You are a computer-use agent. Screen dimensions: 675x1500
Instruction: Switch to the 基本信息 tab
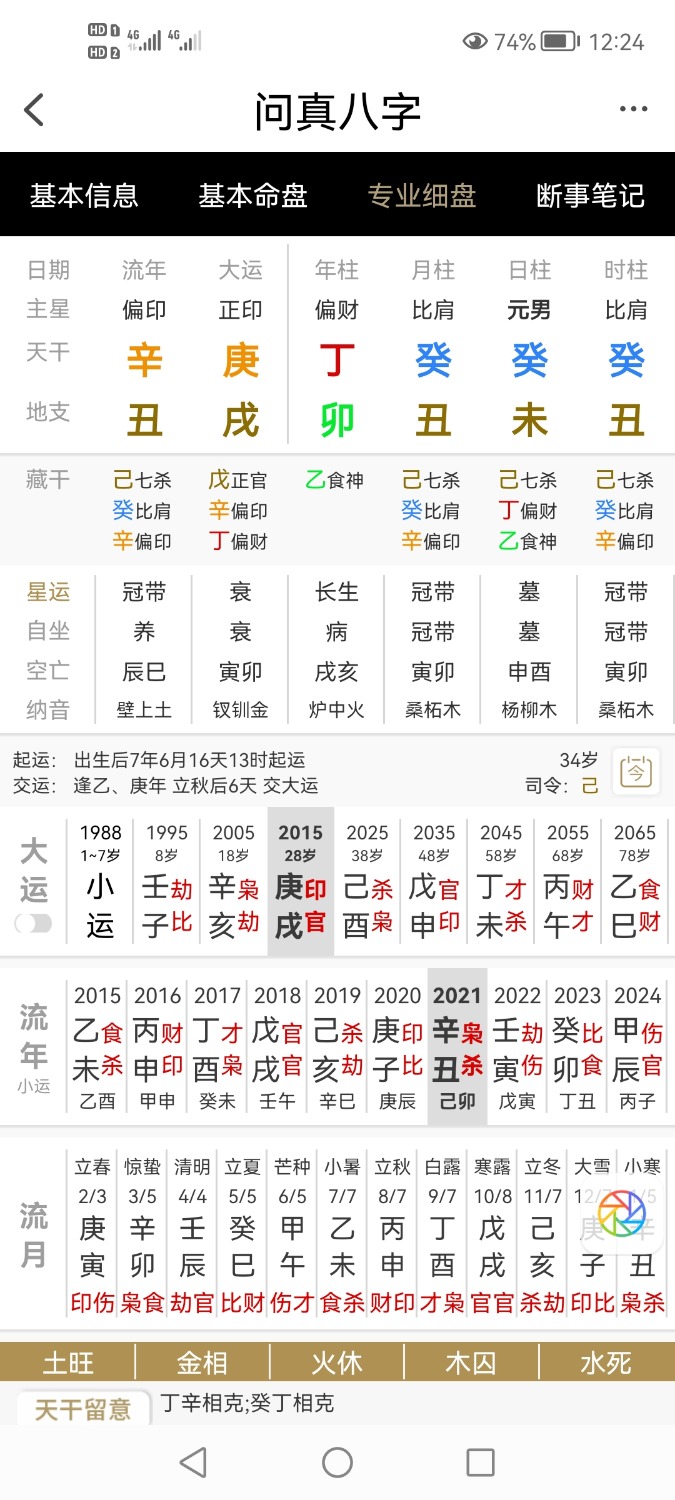click(x=84, y=195)
